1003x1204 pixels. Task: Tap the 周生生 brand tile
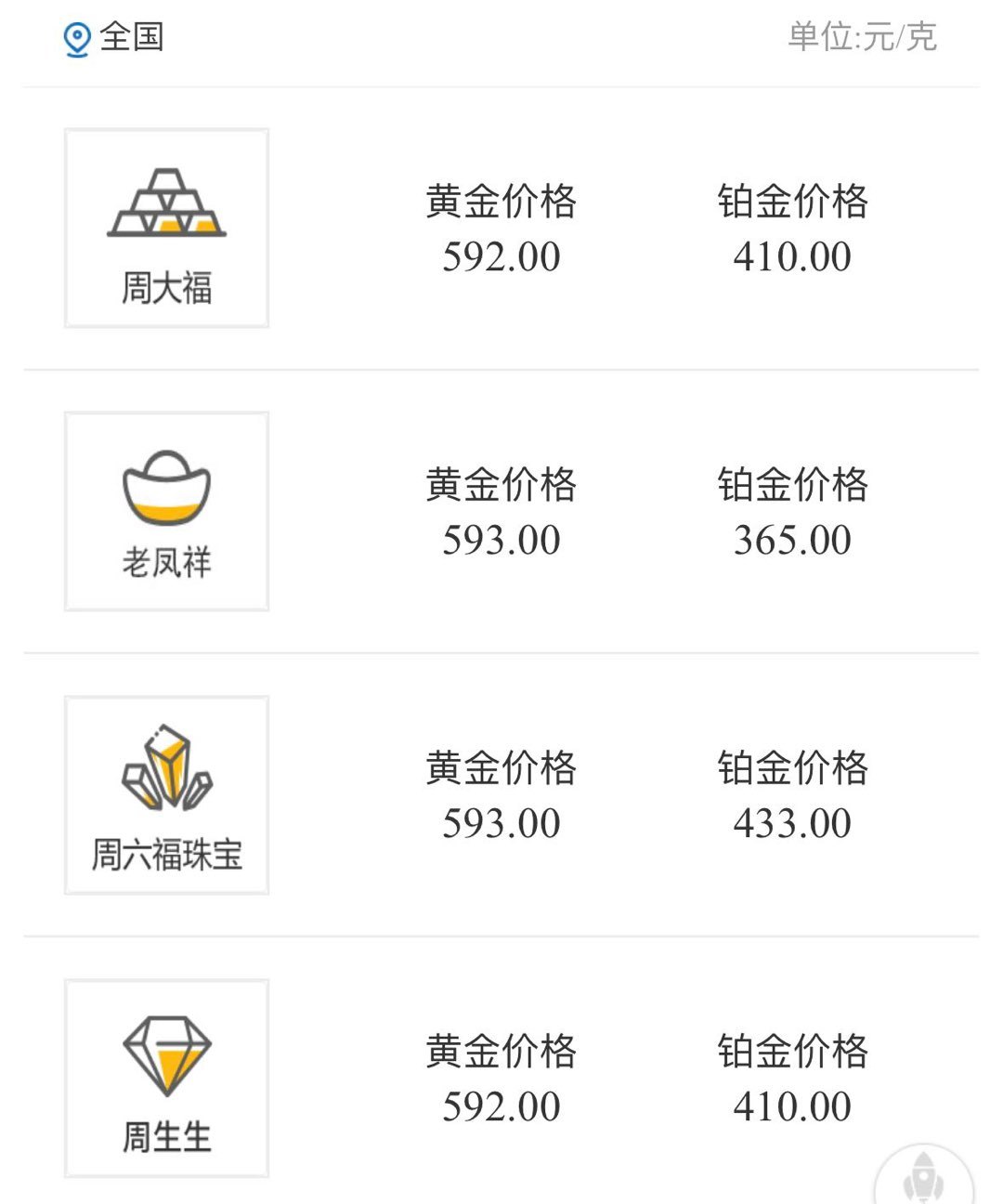click(166, 1079)
